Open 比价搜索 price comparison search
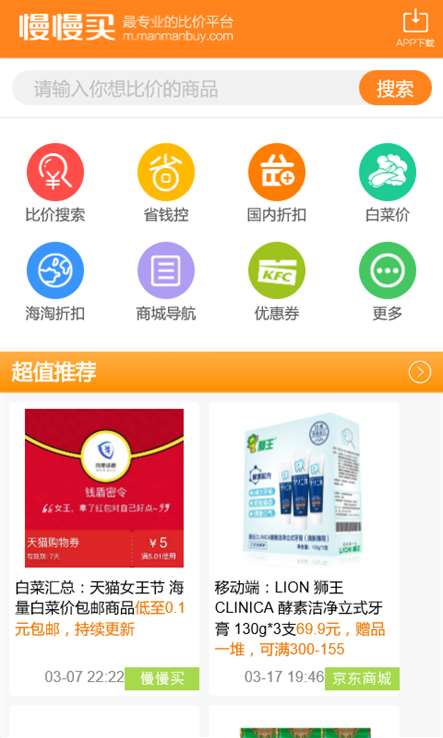Image resolution: width=443 pixels, height=738 pixels. (55, 183)
